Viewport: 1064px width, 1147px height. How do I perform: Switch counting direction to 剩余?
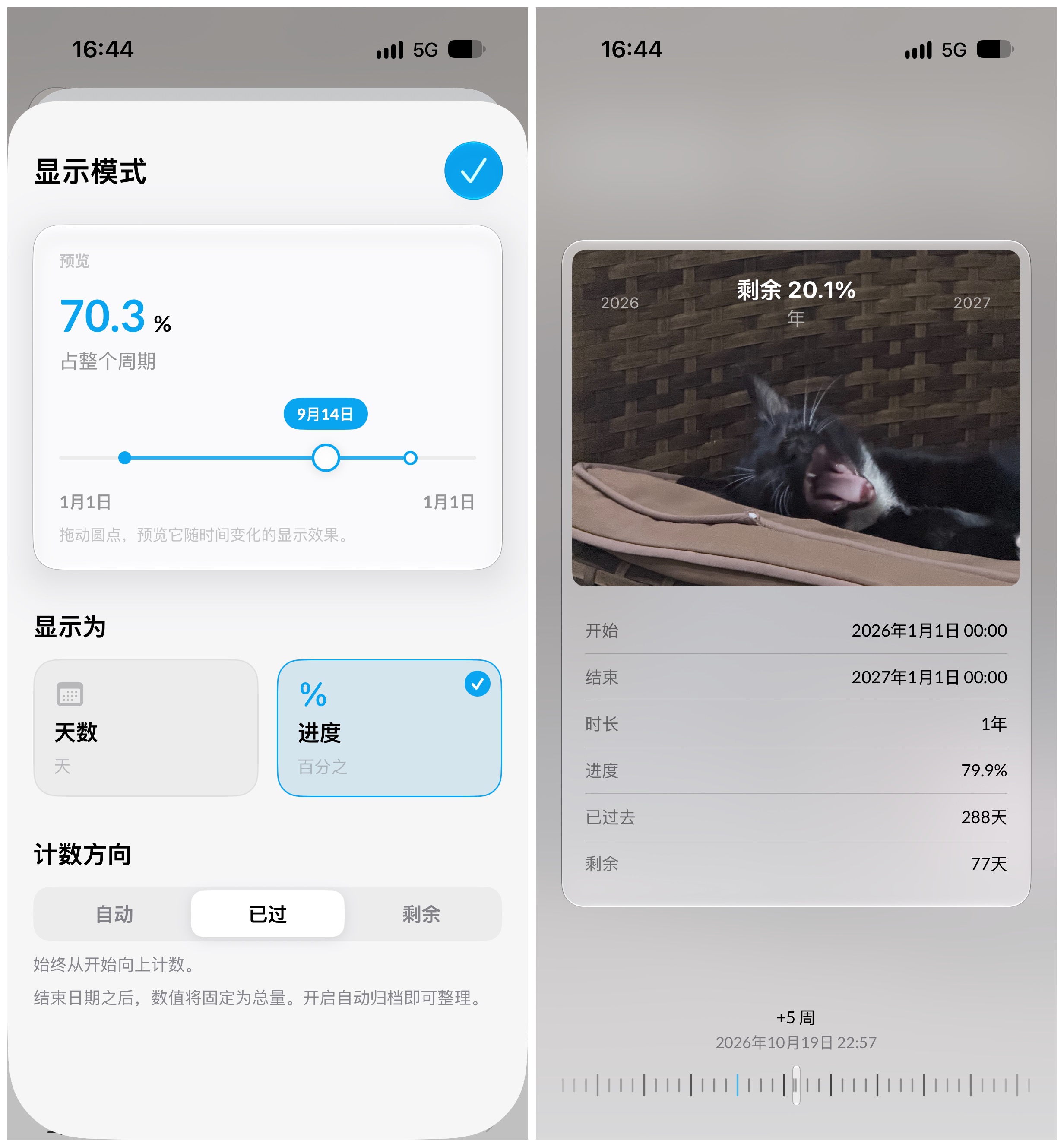tap(421, 914)
